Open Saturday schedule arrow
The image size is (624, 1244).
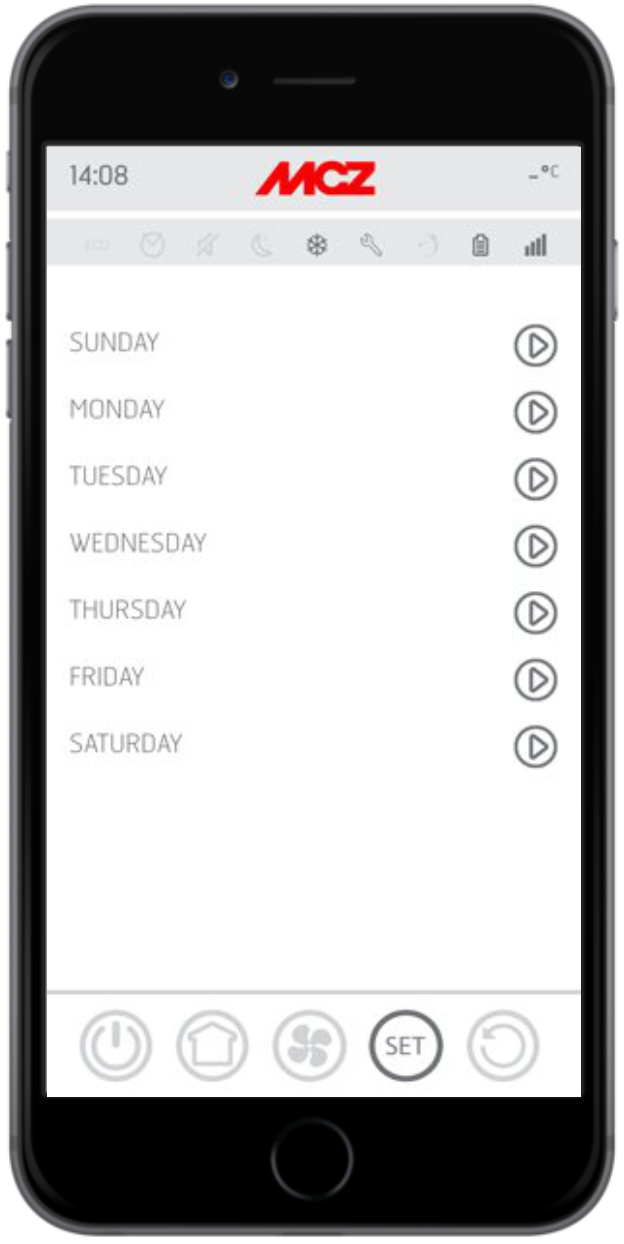[535, 747]
